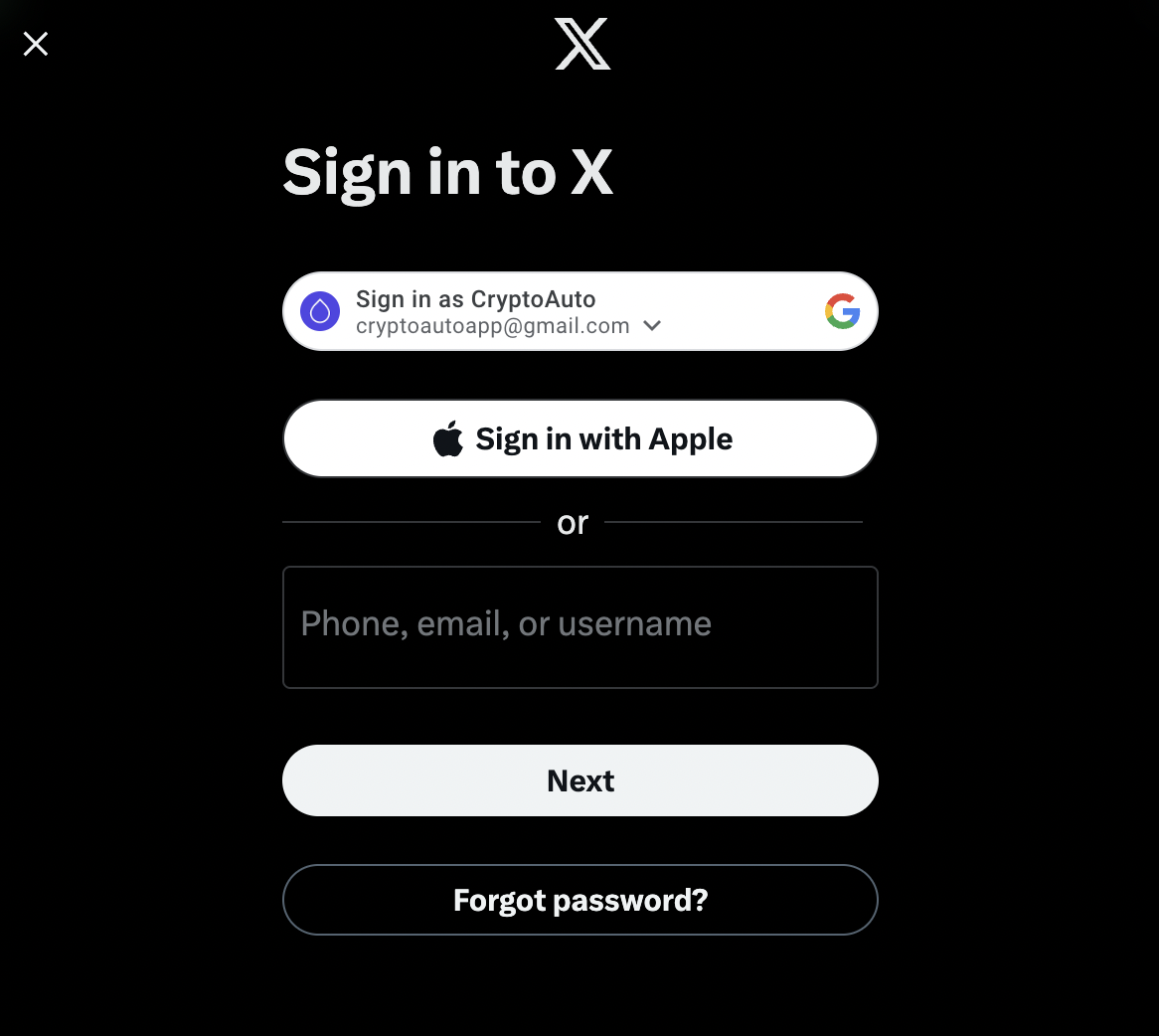Tap the Next button

pyautogui.click(x=580, y=780)
